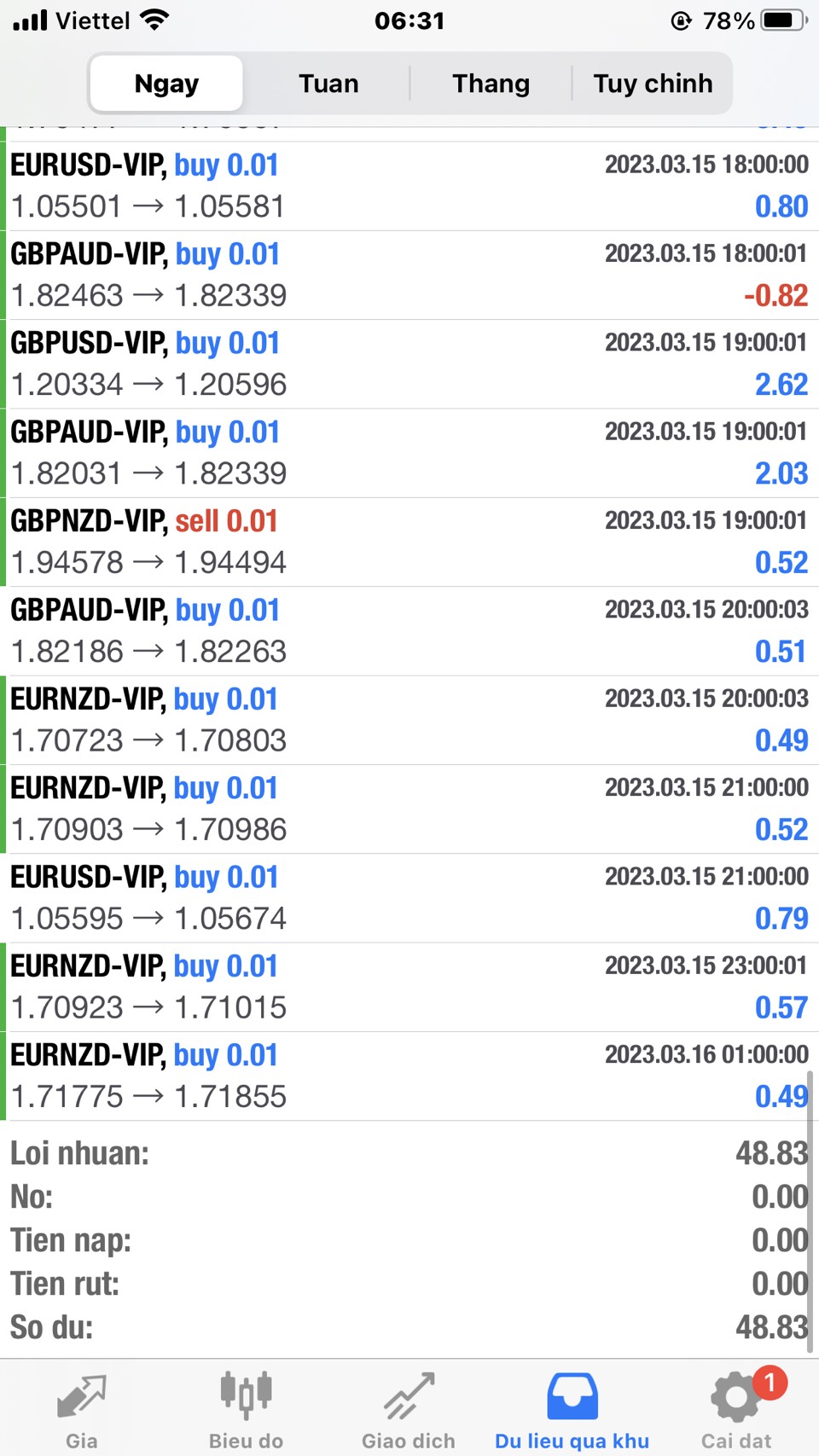View the EURNZD-VIP trade from 2023.03.16
819x1456 pixels.
click(x=409, y=1076)
